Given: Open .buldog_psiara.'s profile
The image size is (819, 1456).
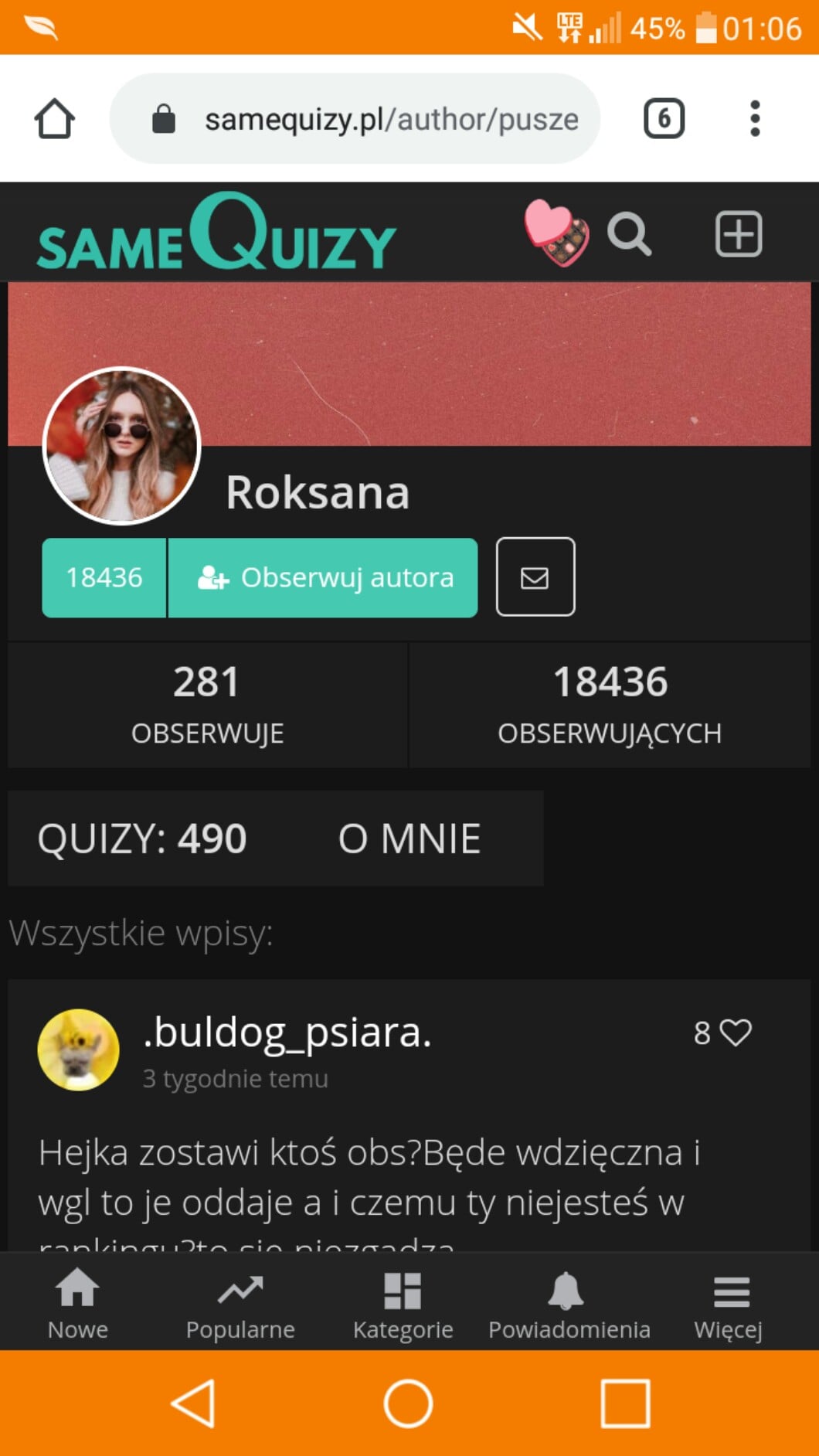Looking at the screenshot, I should point(287,1032).
